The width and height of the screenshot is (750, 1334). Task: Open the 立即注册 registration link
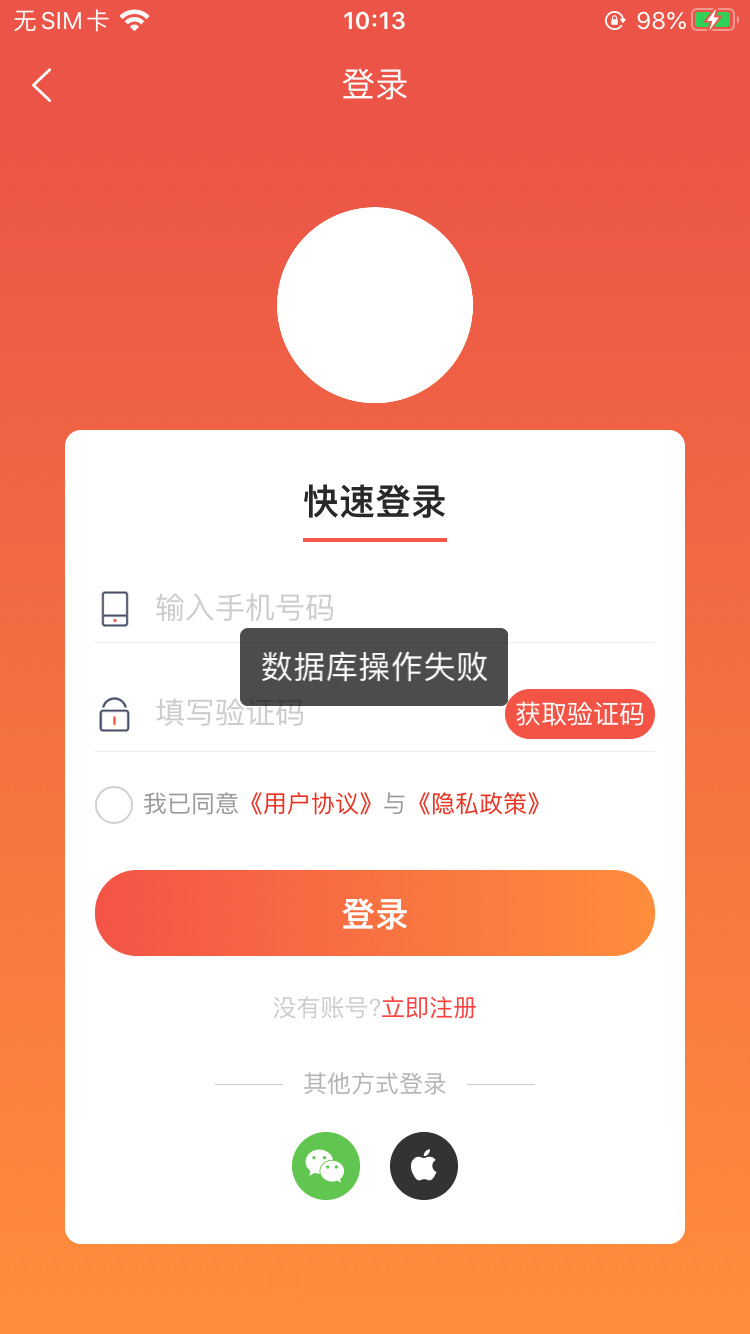(429, 1007)
